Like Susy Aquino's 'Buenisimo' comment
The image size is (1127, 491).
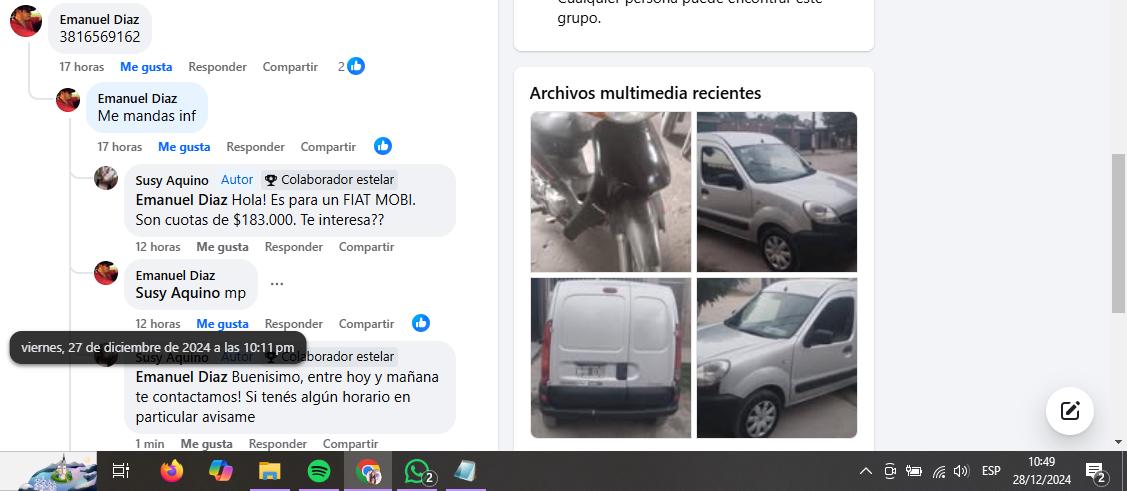(x=206, y=444)
